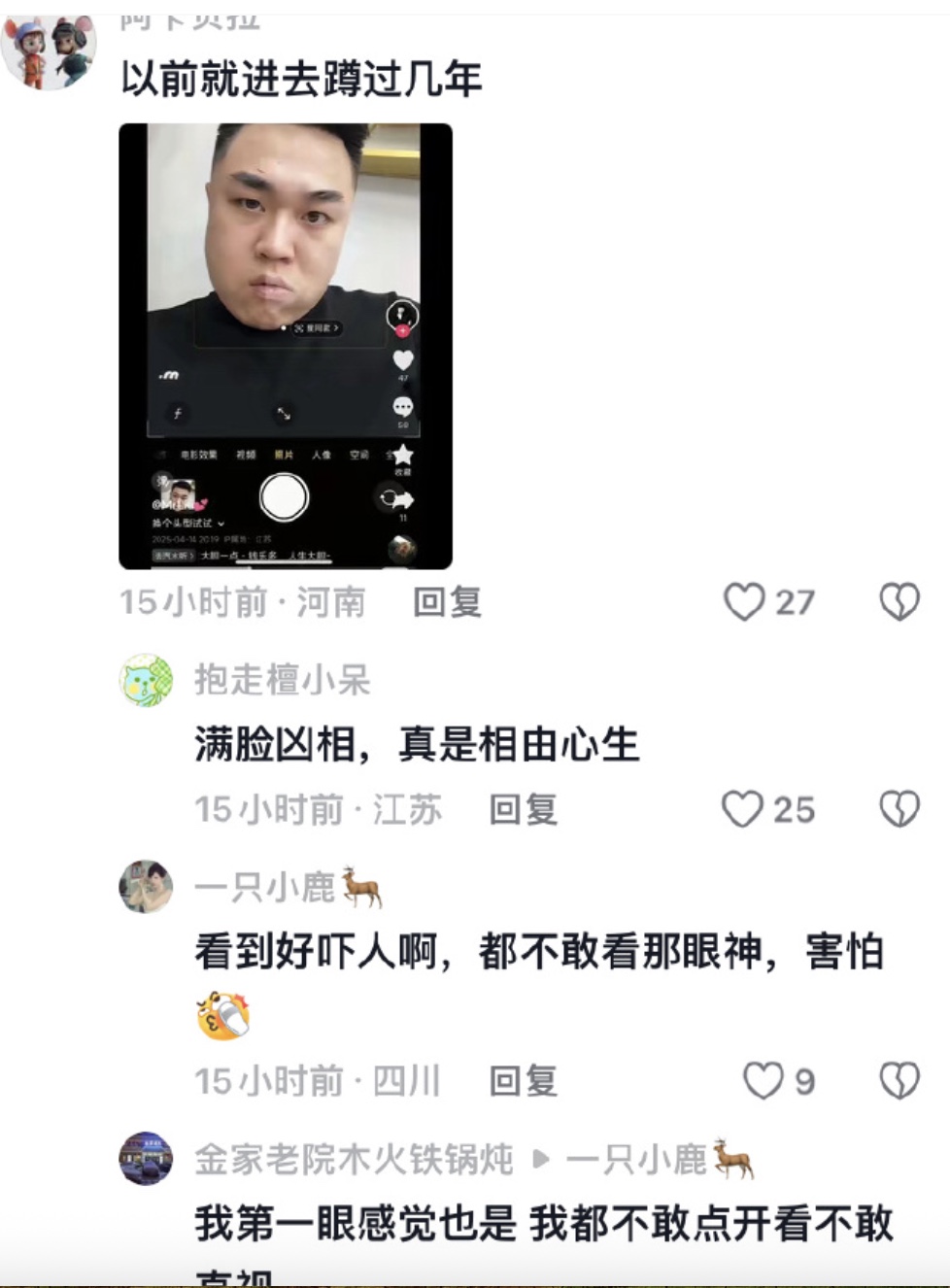Like the comment with 27 likes
950x1288 pixels.
click(745, 602)
